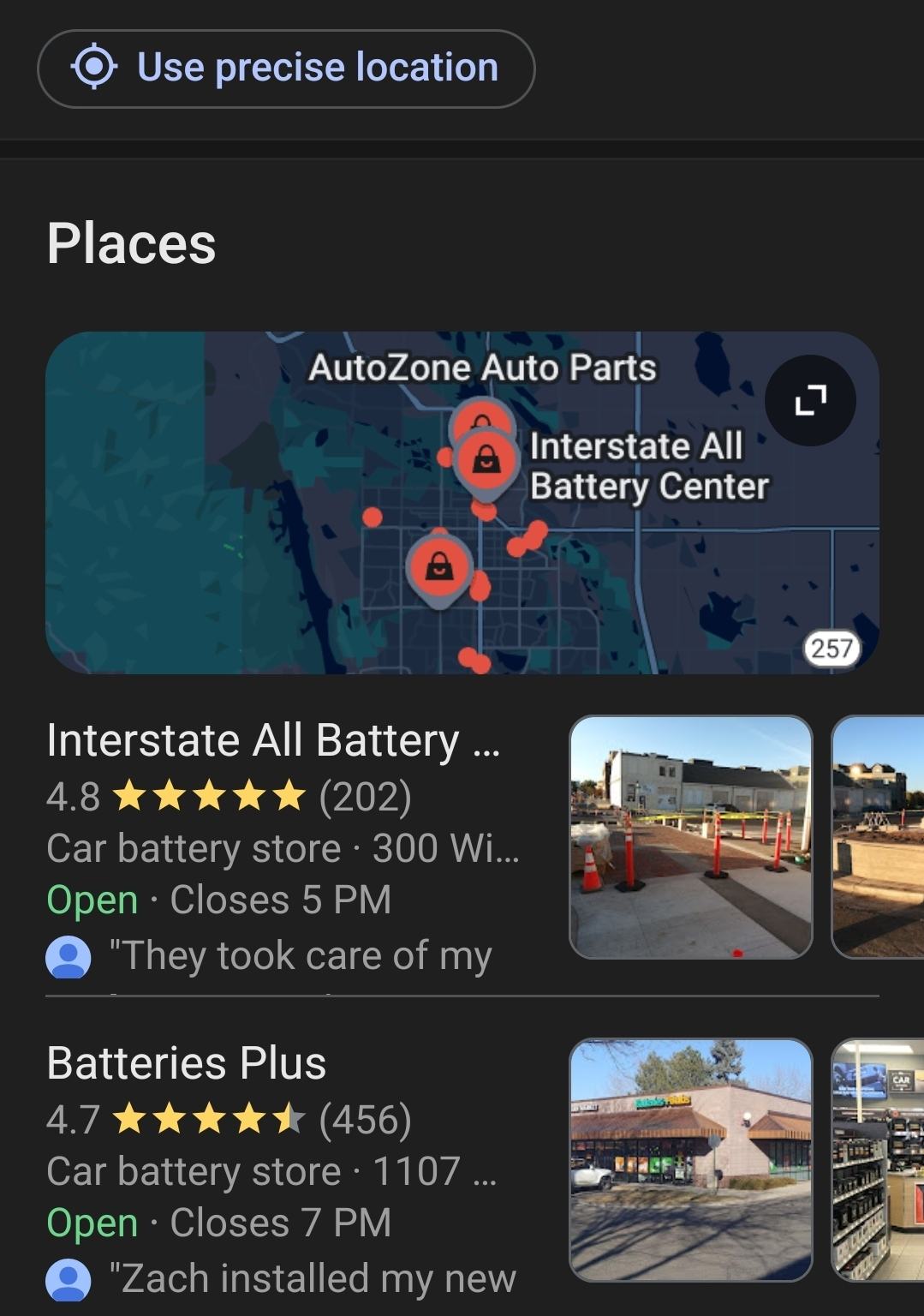
Task: Tap Use precise location button
Action: pyautogui.click(x=286, y=69)
